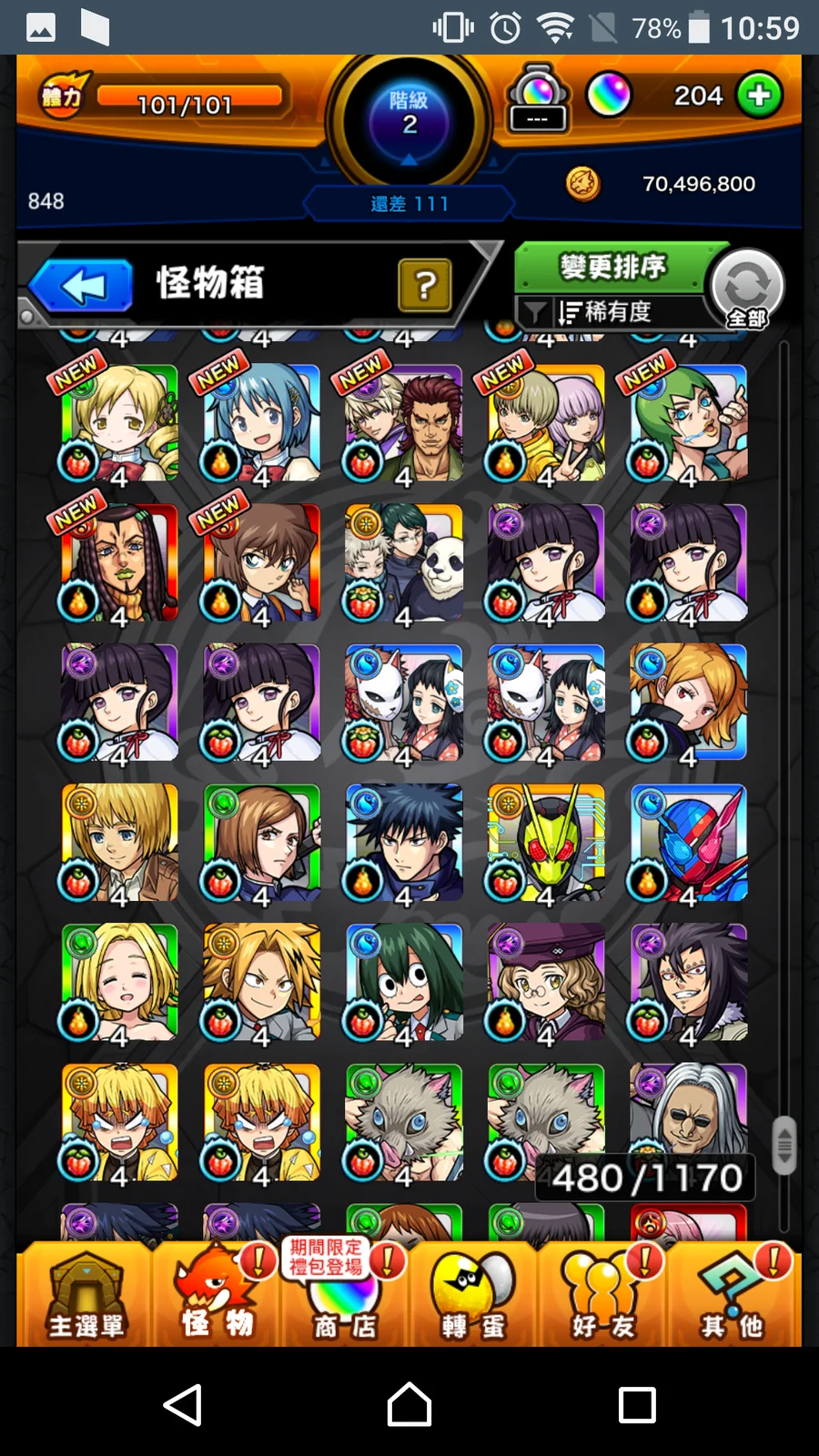Switch to the 怪物 tab
Image resolution: width=819 pixels, height=1456 pixels.
click(x=217, y=1296)
